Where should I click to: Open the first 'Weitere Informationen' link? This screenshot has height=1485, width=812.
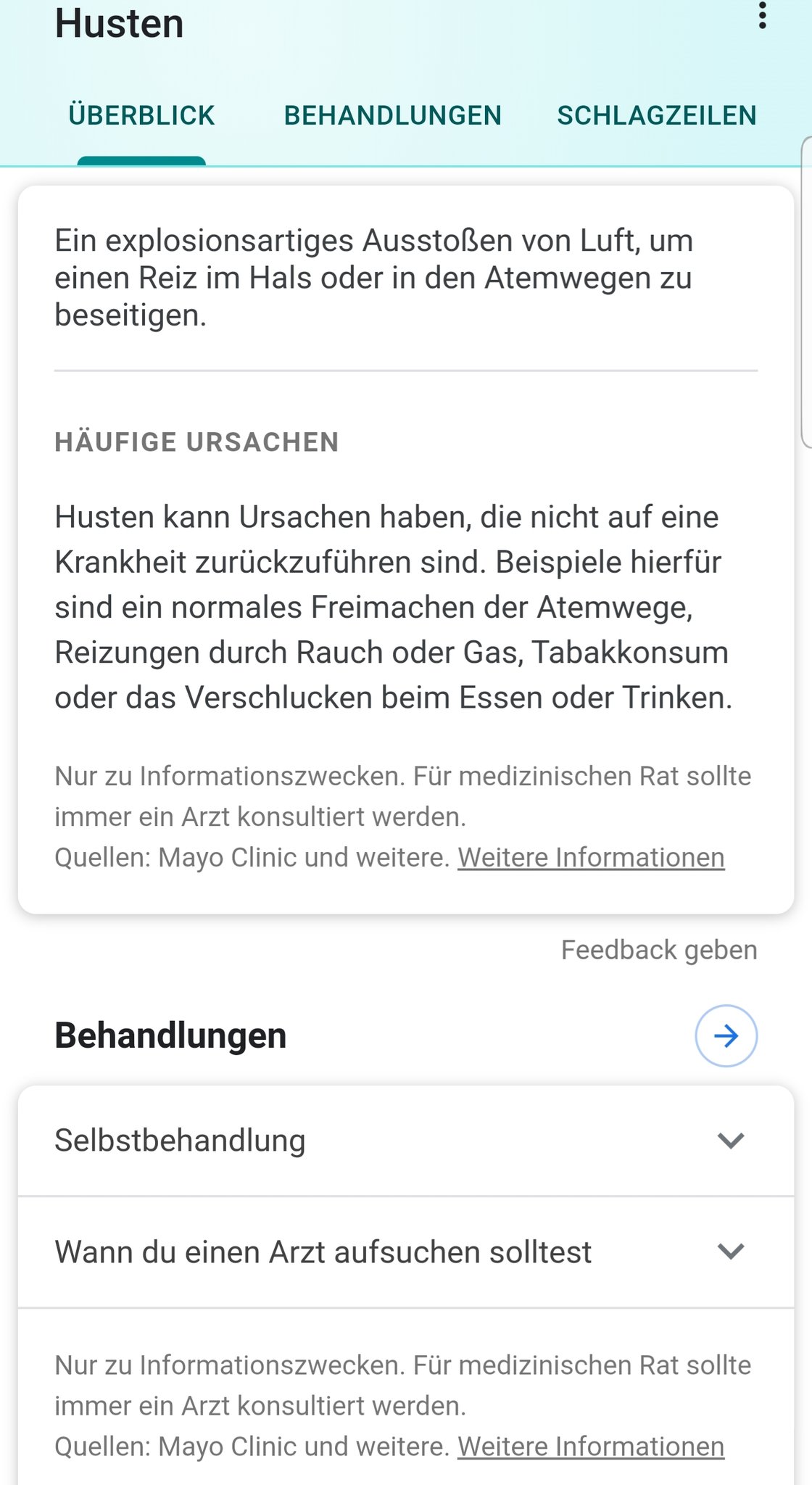tap(590, 857)
